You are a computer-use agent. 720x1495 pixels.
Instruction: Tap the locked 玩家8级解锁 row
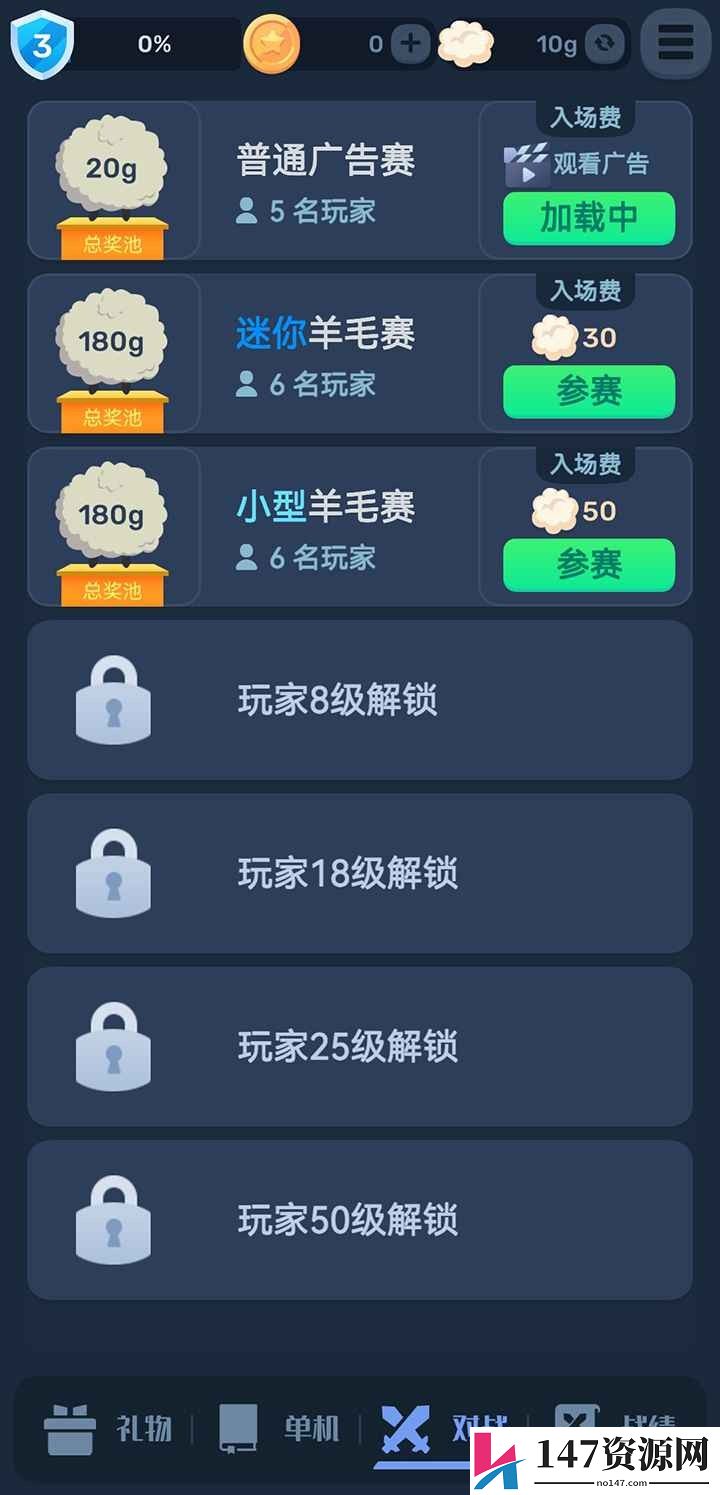coord(360,700)
